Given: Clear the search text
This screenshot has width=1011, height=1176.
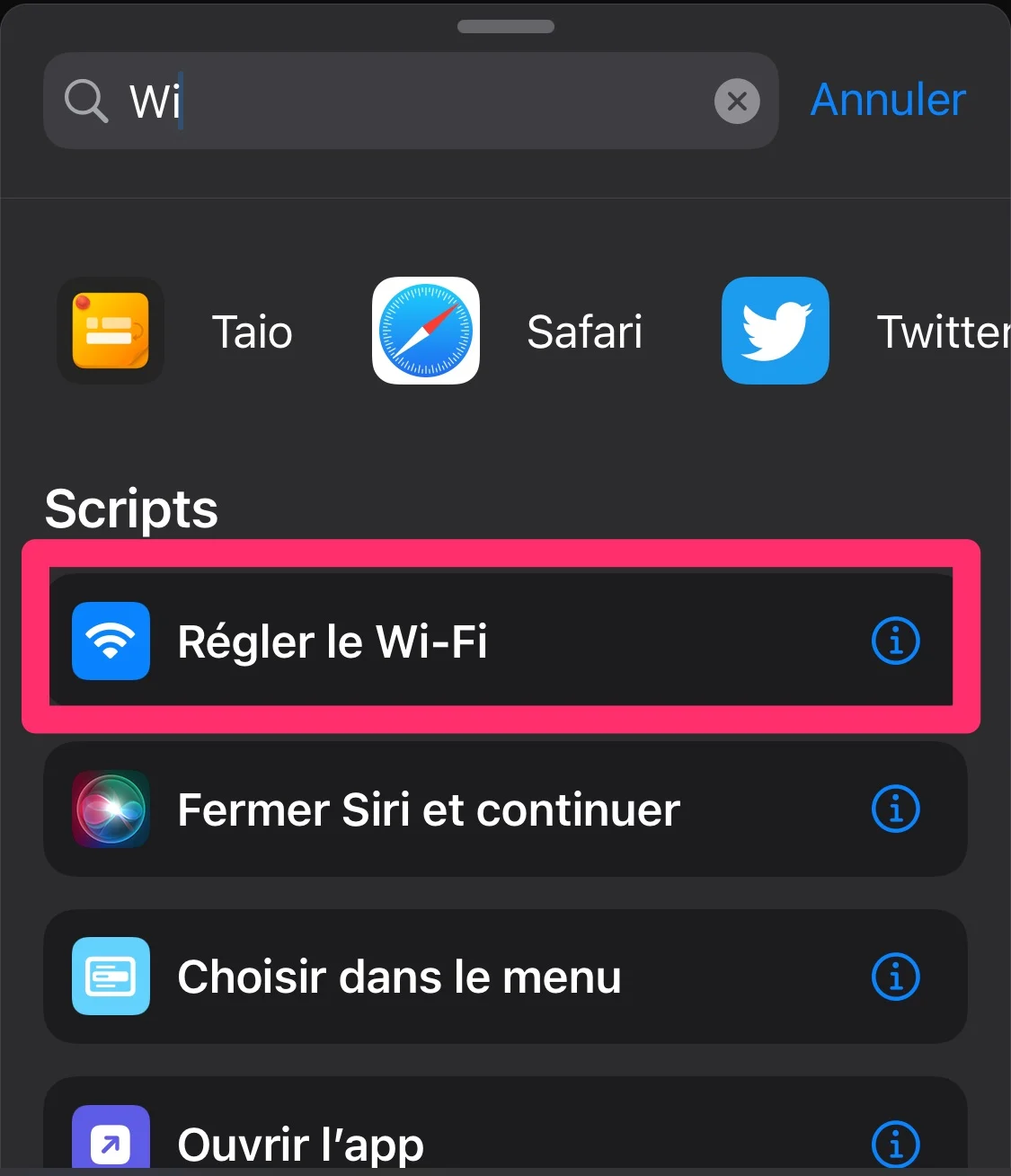Looking at the screenshot, I should (737, 102).
